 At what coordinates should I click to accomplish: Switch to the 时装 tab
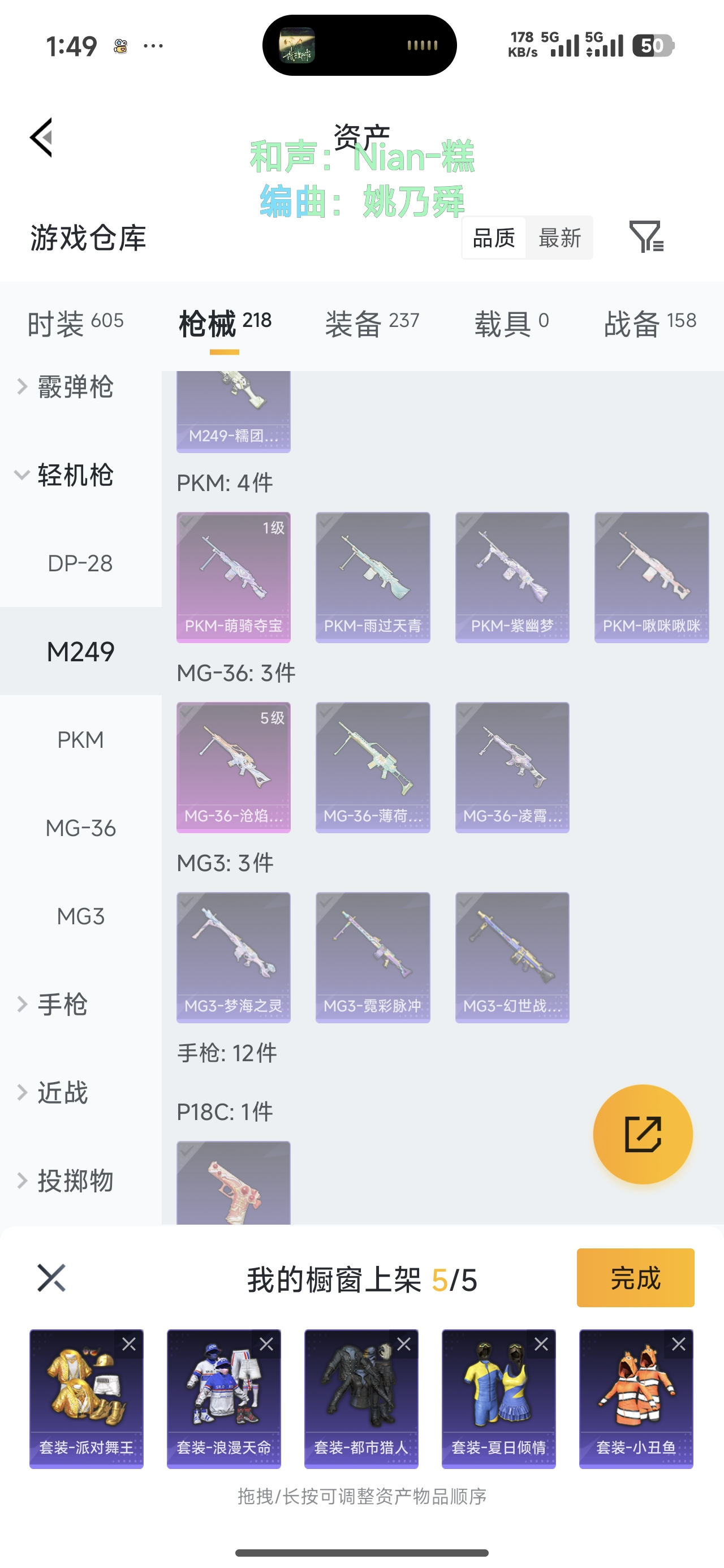[75, 322]
